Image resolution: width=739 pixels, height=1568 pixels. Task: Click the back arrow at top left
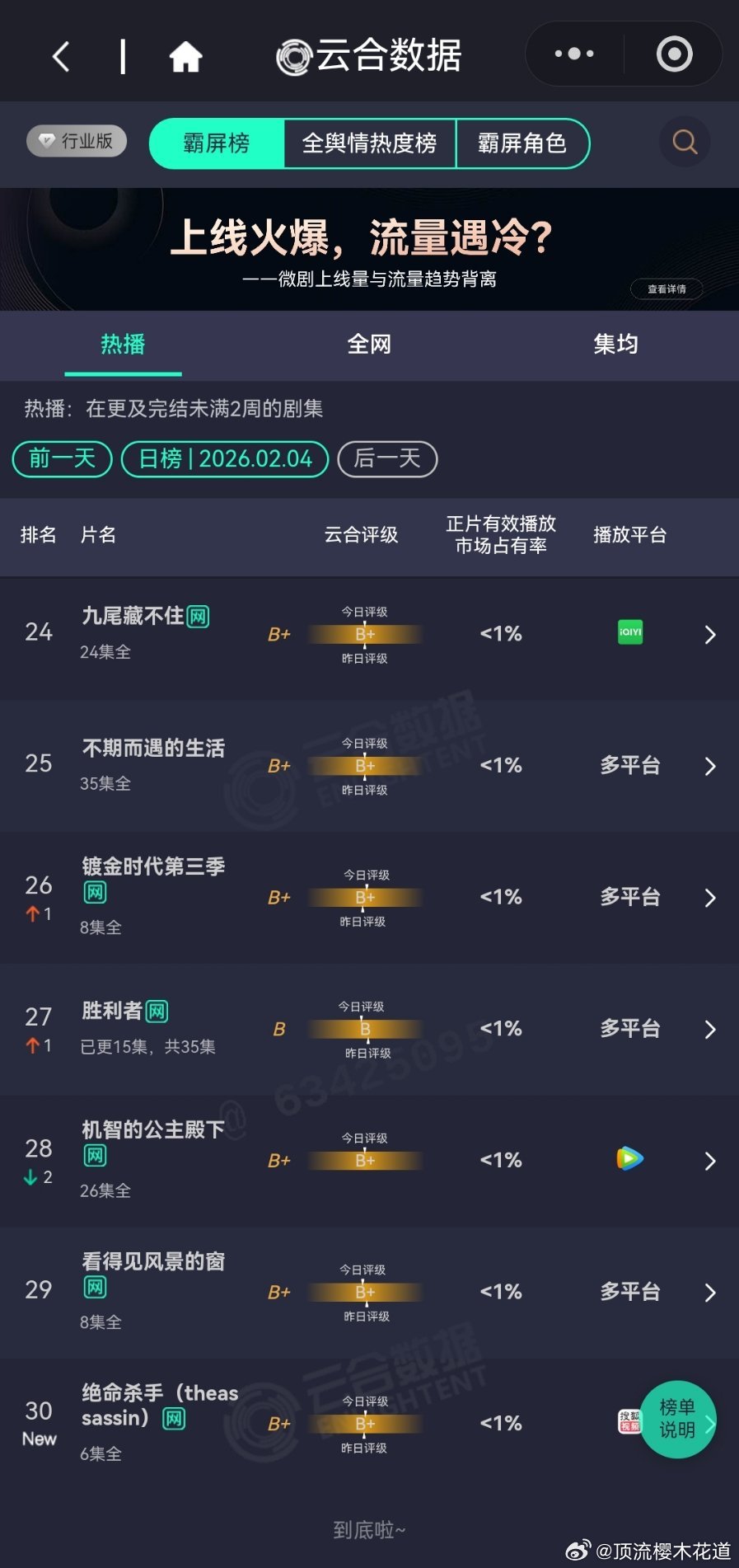[60, 54]
